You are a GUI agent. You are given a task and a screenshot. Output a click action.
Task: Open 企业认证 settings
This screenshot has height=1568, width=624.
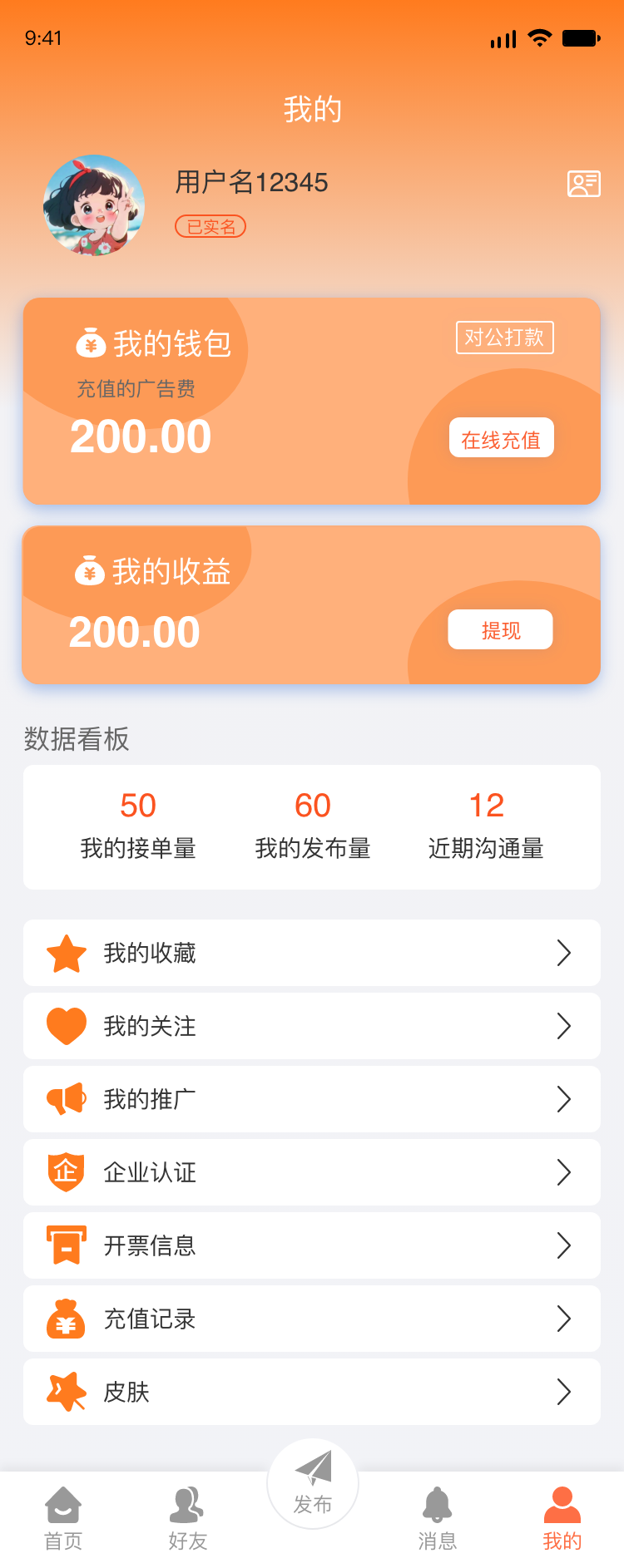pos(312,1172)
